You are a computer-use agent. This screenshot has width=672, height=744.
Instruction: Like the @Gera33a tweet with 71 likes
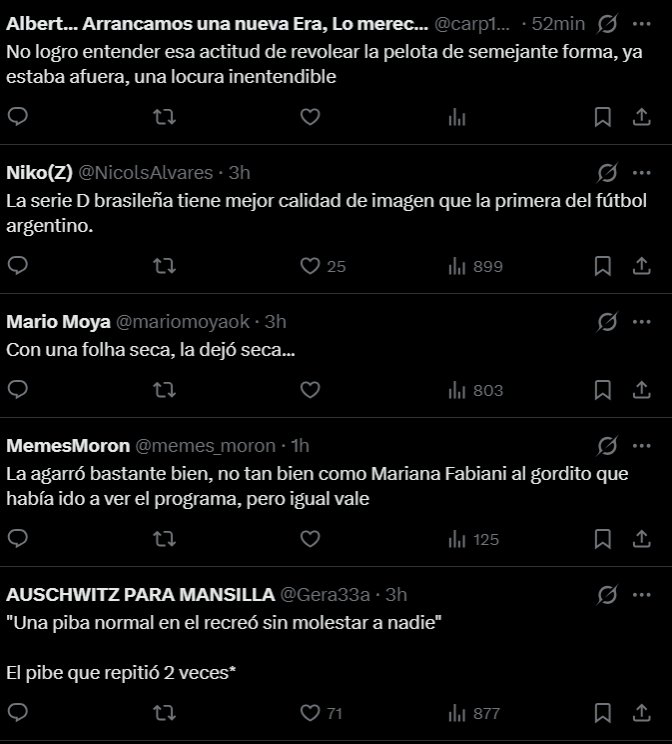[310, 713]
